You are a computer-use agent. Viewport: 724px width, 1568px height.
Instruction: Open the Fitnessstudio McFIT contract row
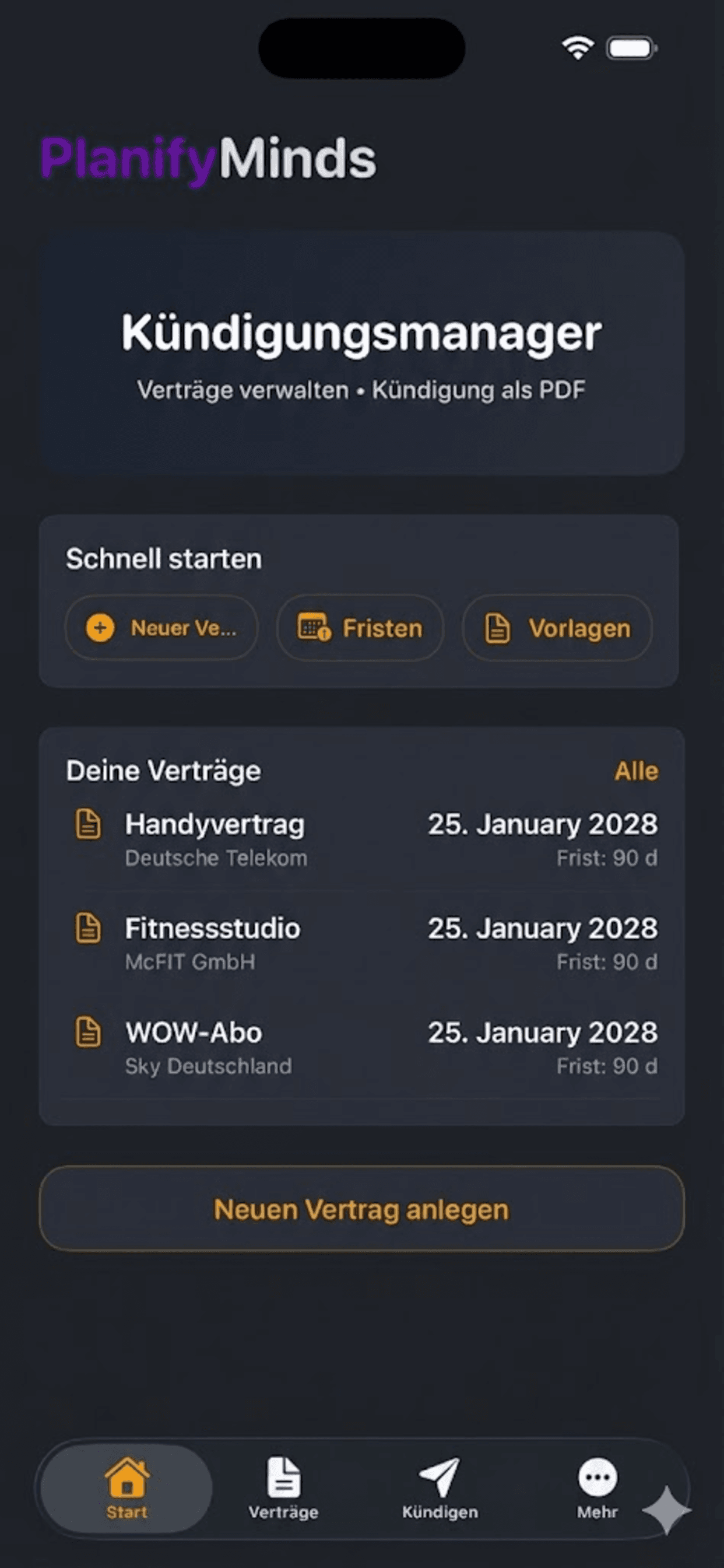[362, 942]
